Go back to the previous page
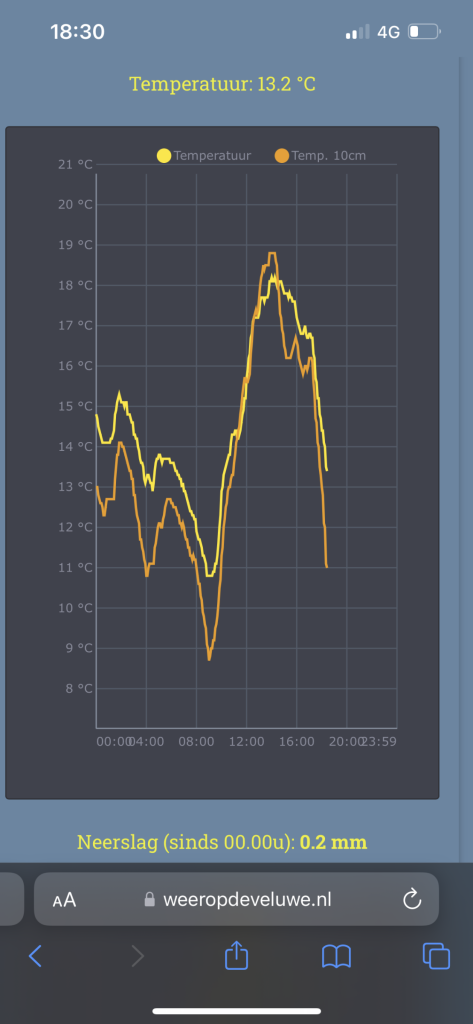Image resolution: width=473 pixels, height=1024 pixels. (35, 957)
